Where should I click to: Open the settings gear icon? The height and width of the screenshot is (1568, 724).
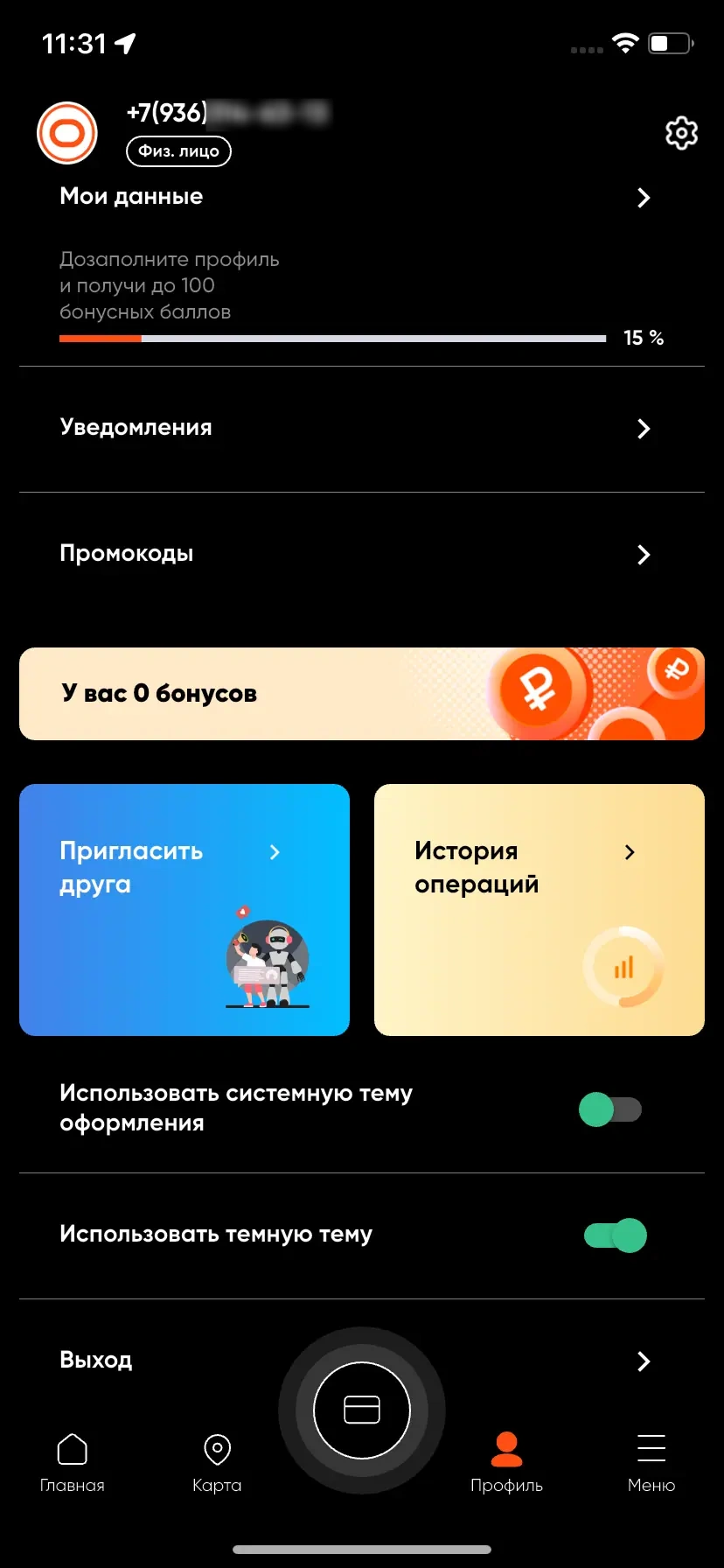(x=681, y=134)
